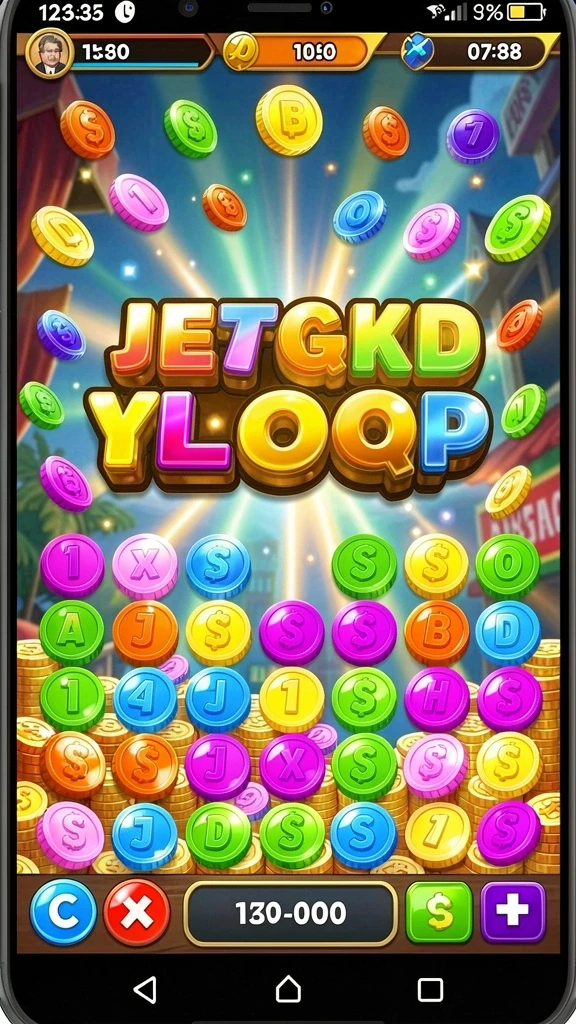This screenshot has height=1024, width=576.
Task: Tap the magenta H coin
Action: tap(436, 699)
